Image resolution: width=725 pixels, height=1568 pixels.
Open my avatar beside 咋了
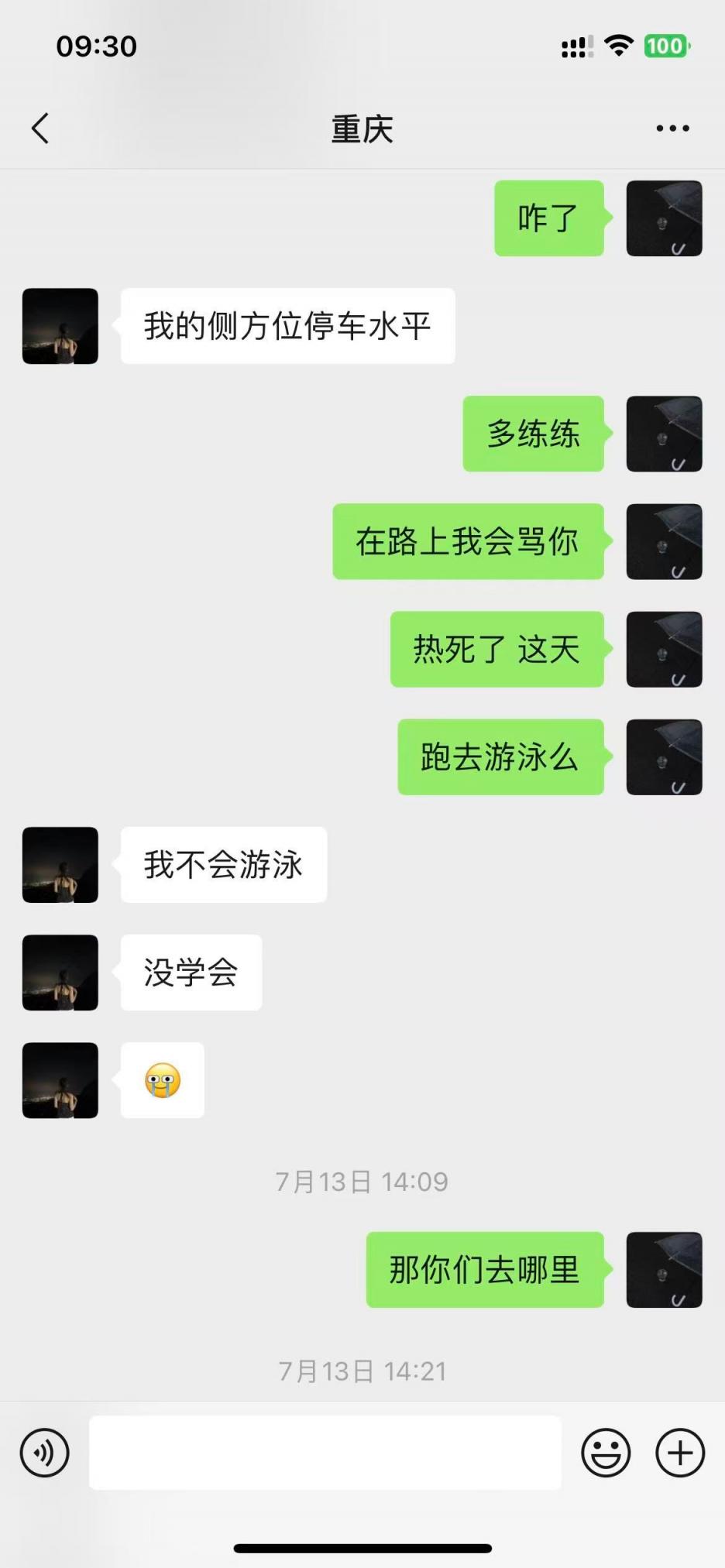coord(664,218)
